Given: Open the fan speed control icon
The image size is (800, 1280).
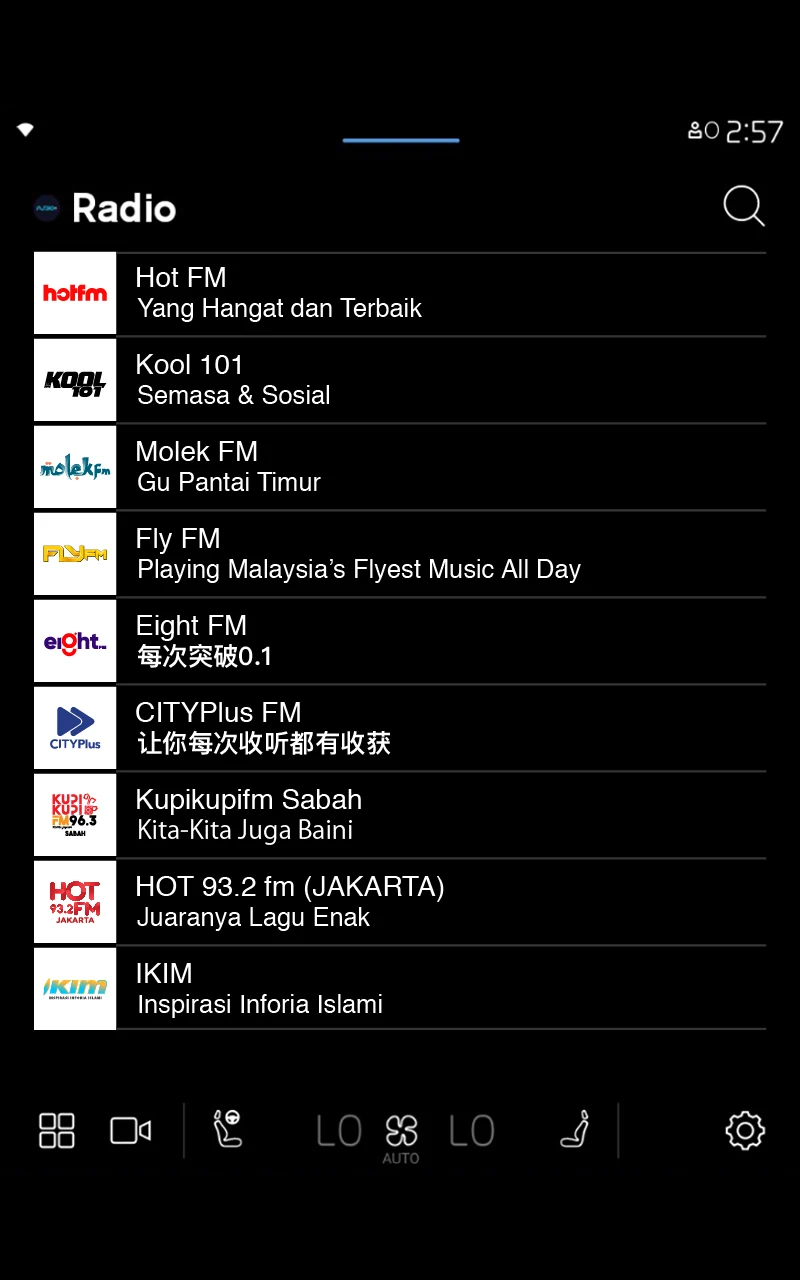Looking at the screenshot, I should [402, 1126].
